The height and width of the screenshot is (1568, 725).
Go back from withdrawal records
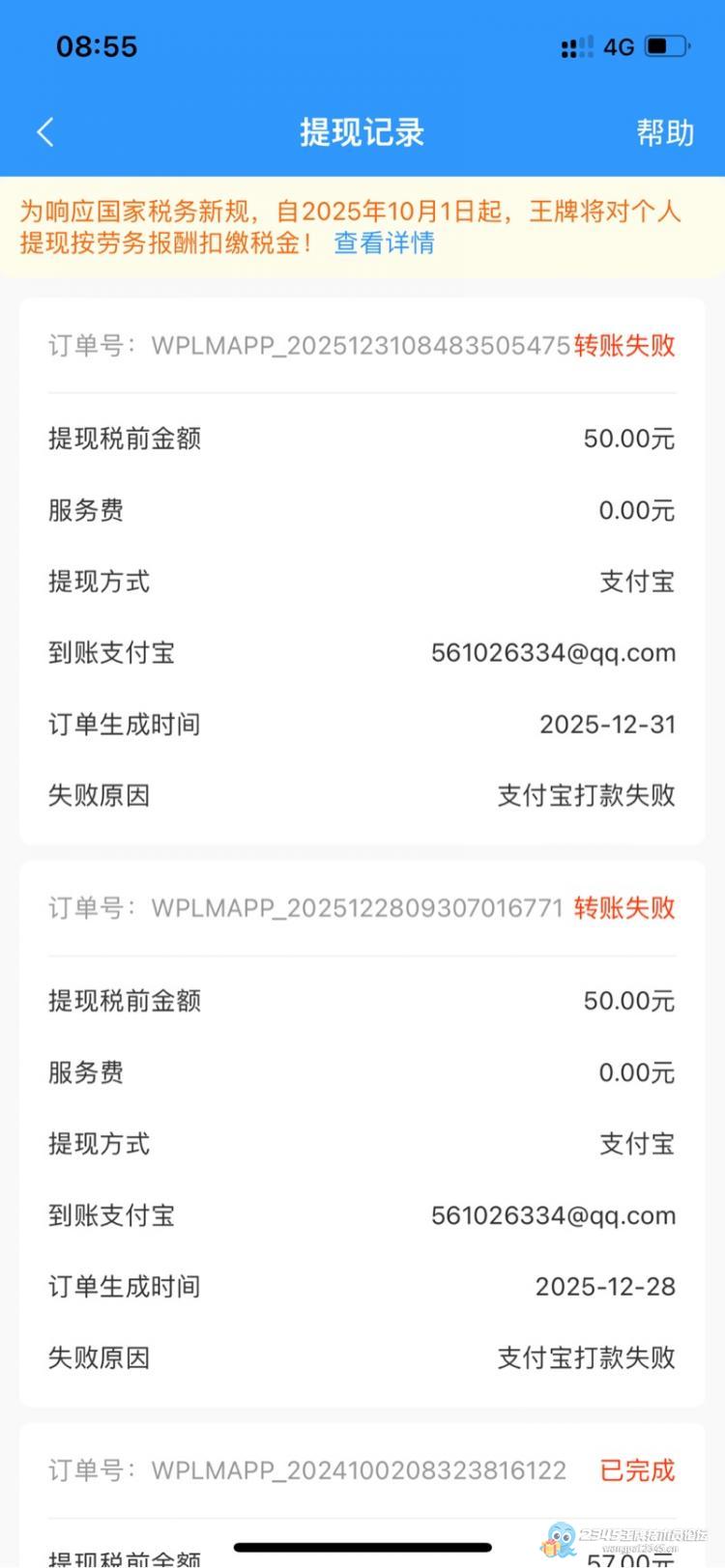click(x=45, y=132)
